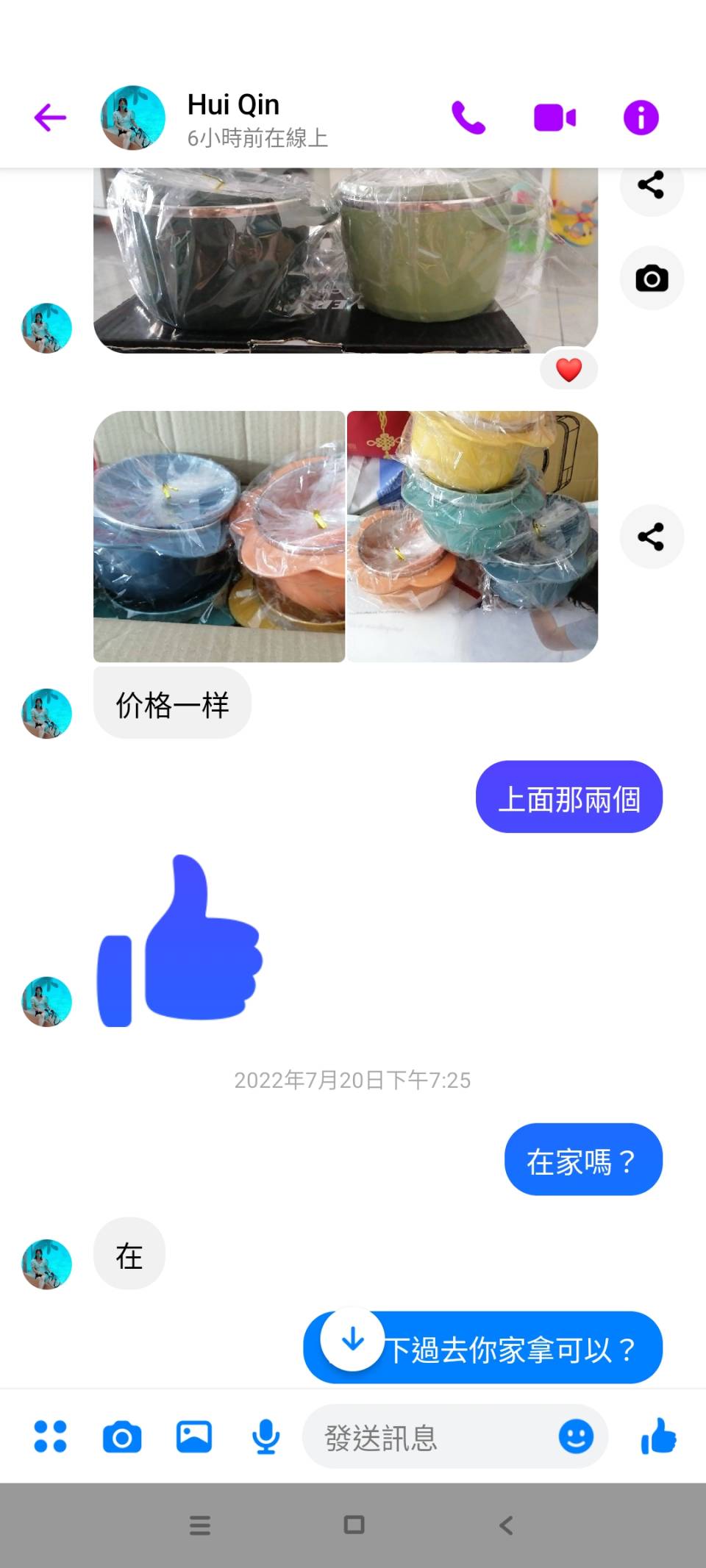Start a voice call with Hui Qin
The image size is (706, 1568).
click(x=468, y=117)
